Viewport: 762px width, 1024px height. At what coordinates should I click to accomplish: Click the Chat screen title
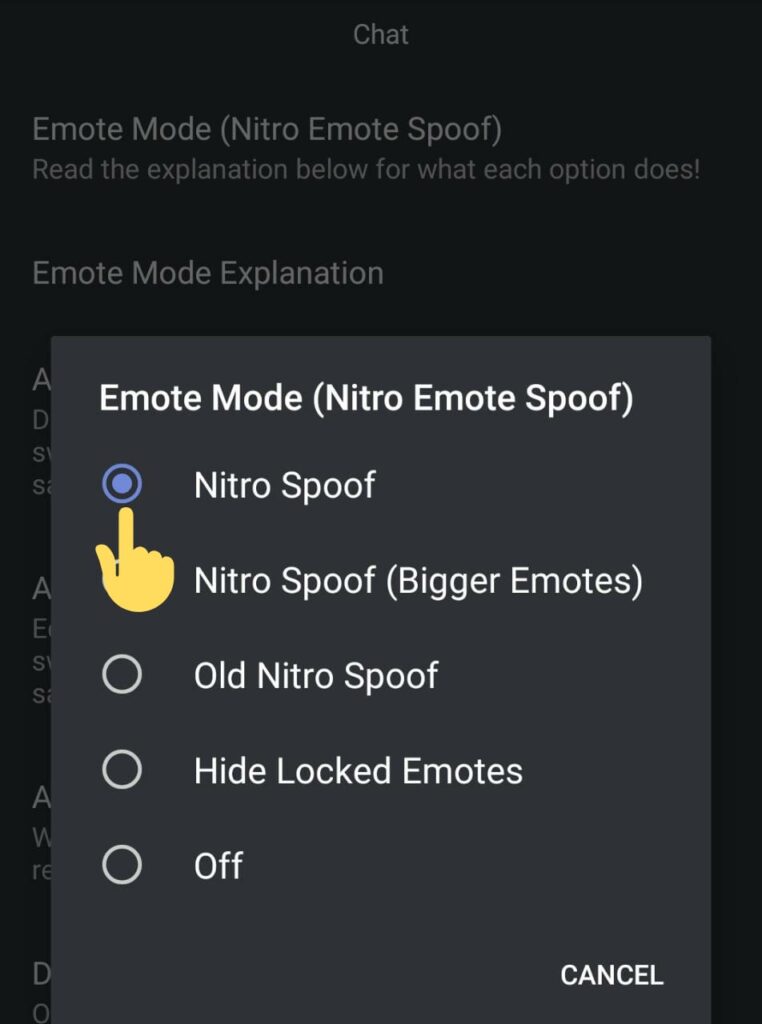click(379, 35)
